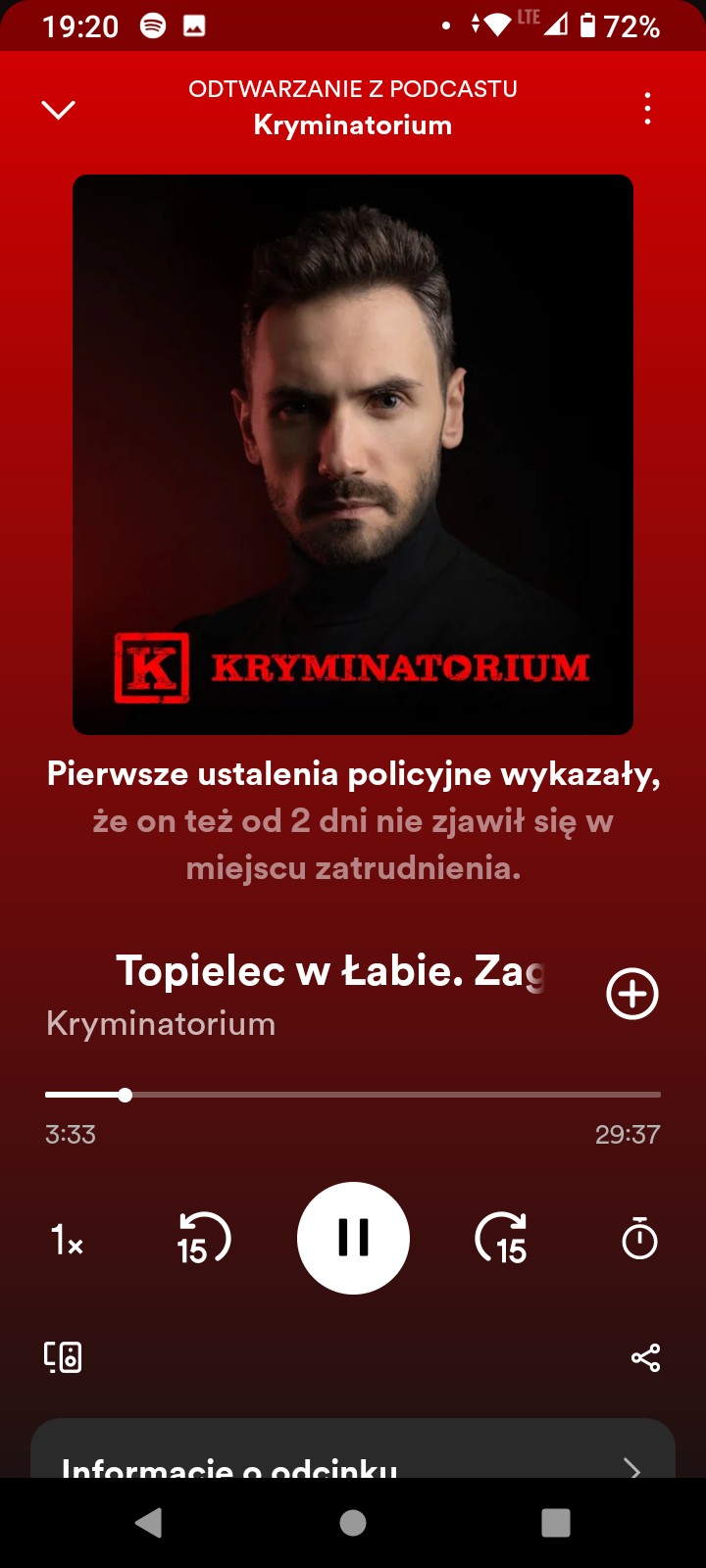Viewport: 706px width, 1568px height.
Task: Add the episode with the plus icon
Action: (632, 994)
